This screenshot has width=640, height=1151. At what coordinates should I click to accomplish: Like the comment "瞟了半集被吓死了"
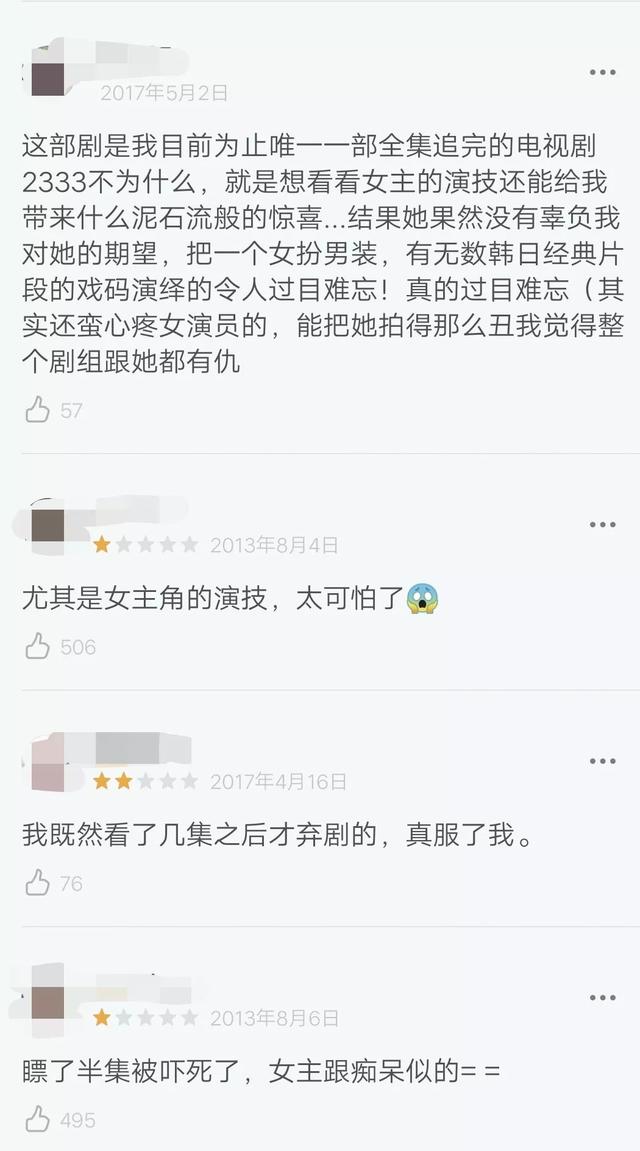[38, 1119]
